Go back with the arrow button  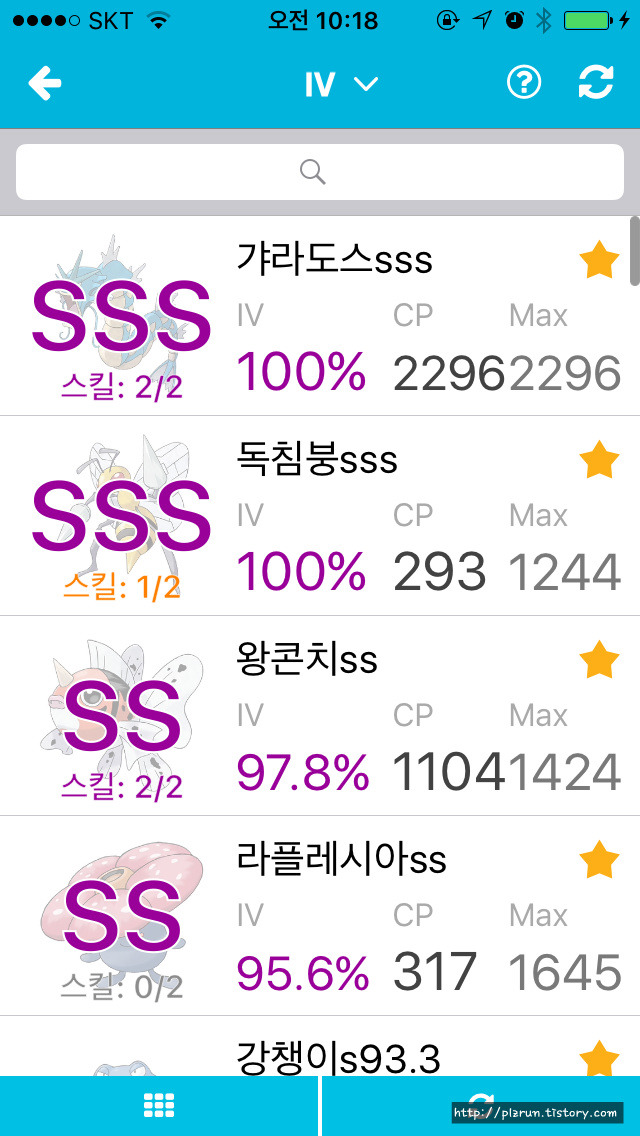[45, 84]
